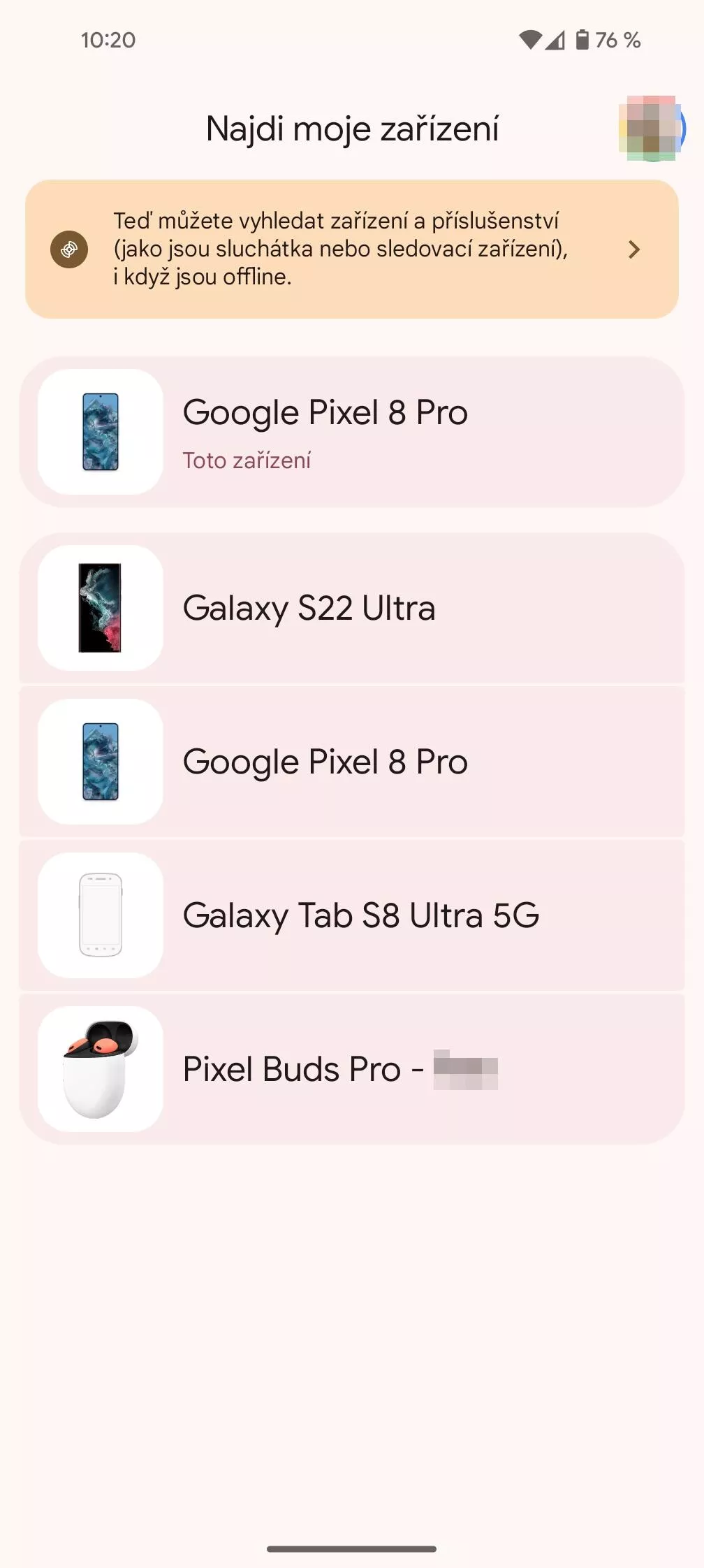Locate the Galaxy Tab S8 Ultra 5G
704x1568 pixels.
(x=352, y=915)
